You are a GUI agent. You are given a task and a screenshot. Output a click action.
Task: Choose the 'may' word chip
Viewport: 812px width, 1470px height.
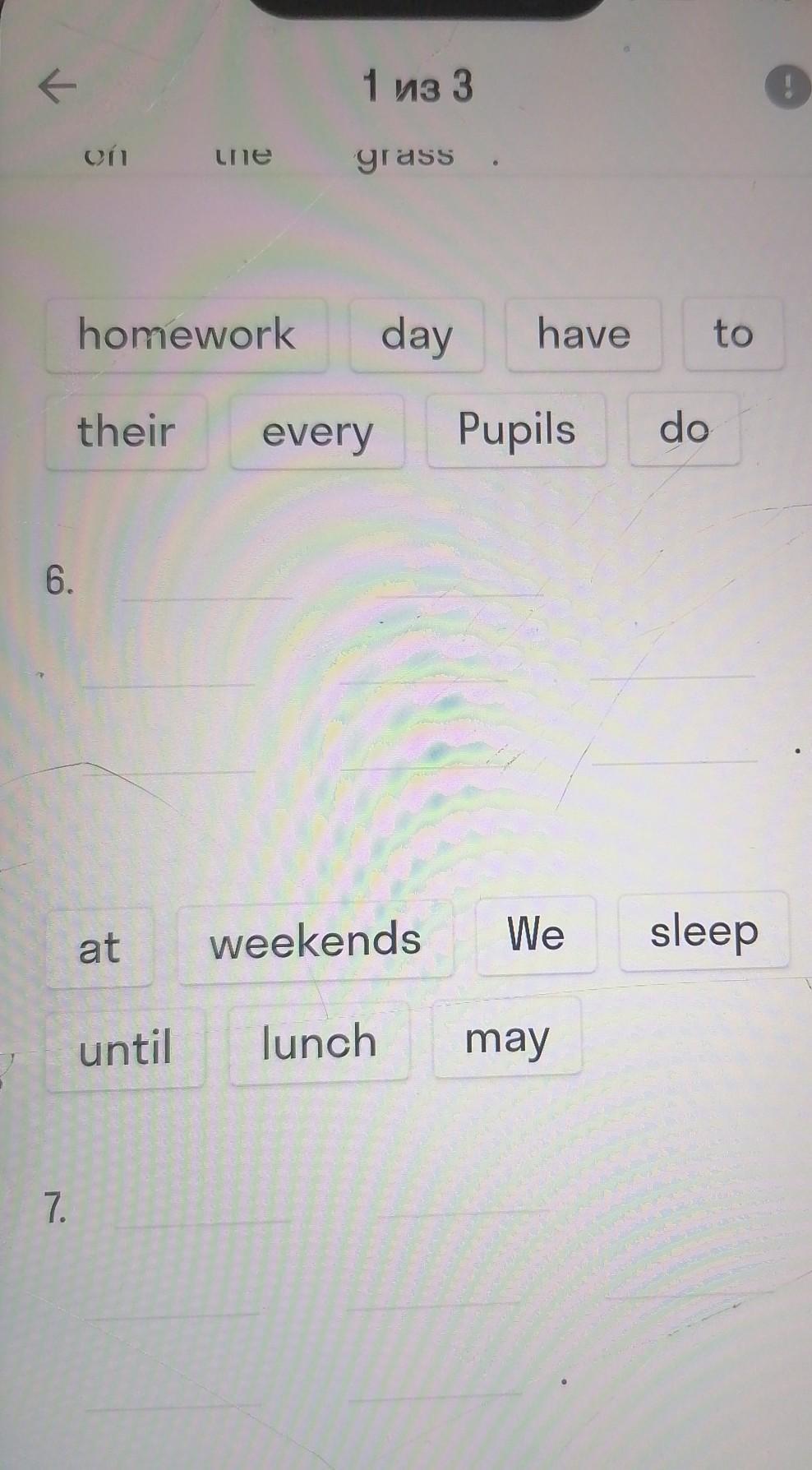[x=507, y=1038]
